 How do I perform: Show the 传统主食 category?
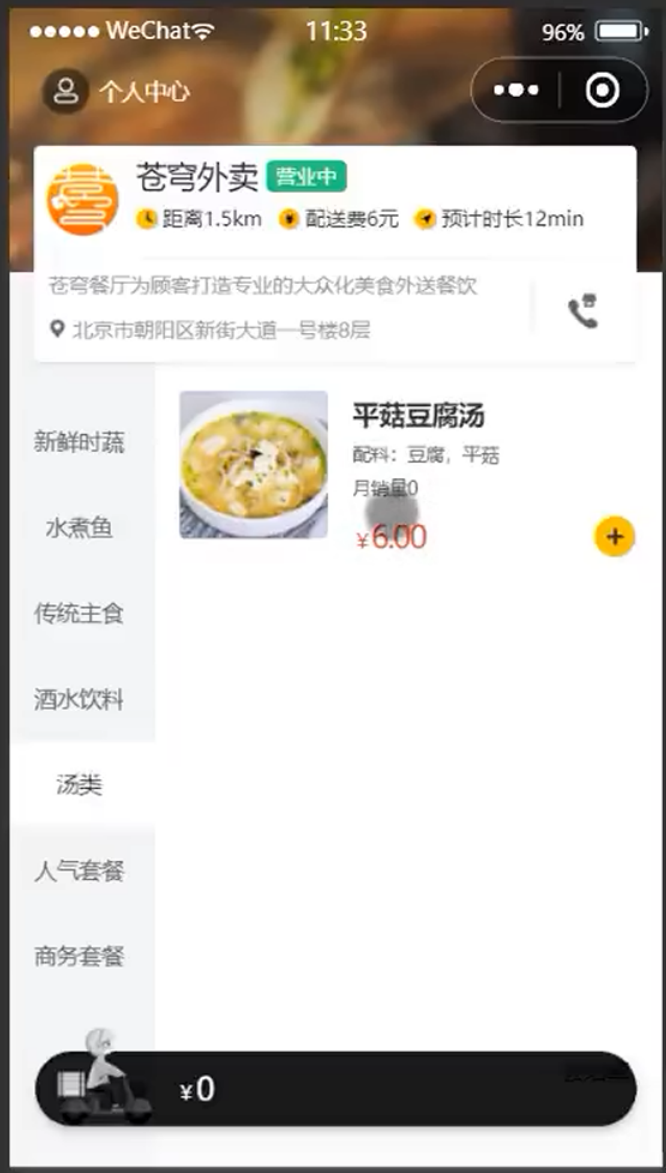79,613
